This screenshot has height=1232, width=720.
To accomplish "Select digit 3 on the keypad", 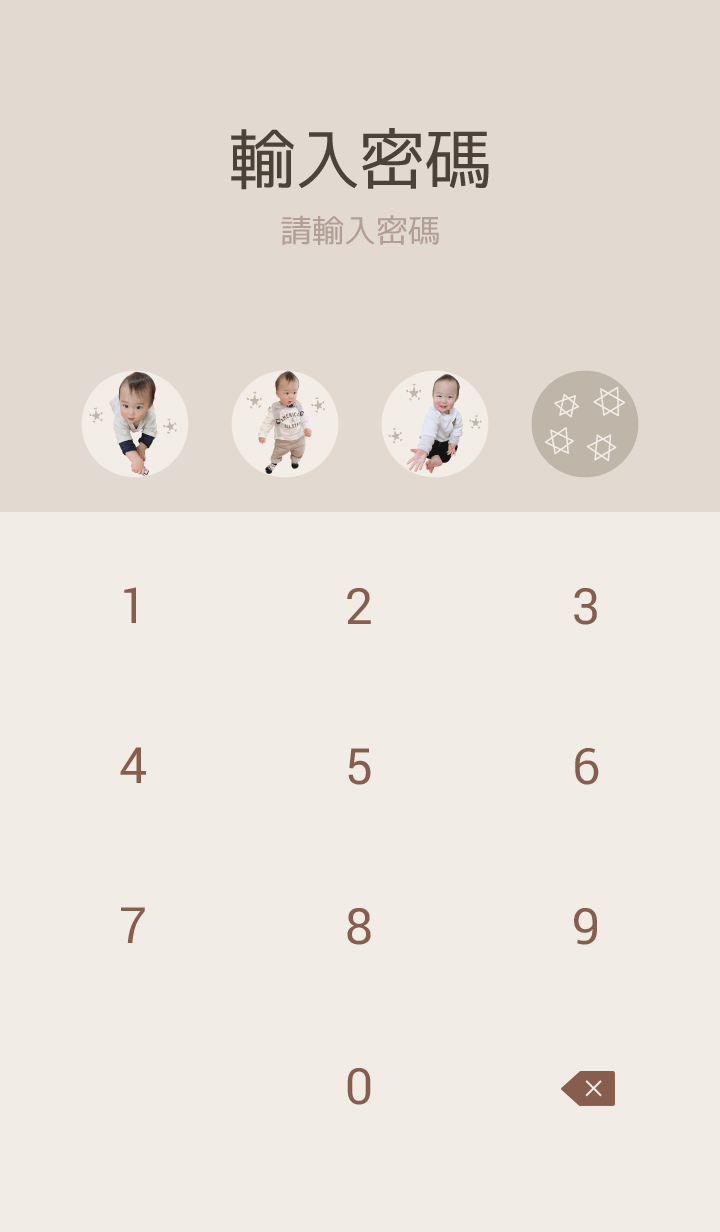I will pos(586,607).
